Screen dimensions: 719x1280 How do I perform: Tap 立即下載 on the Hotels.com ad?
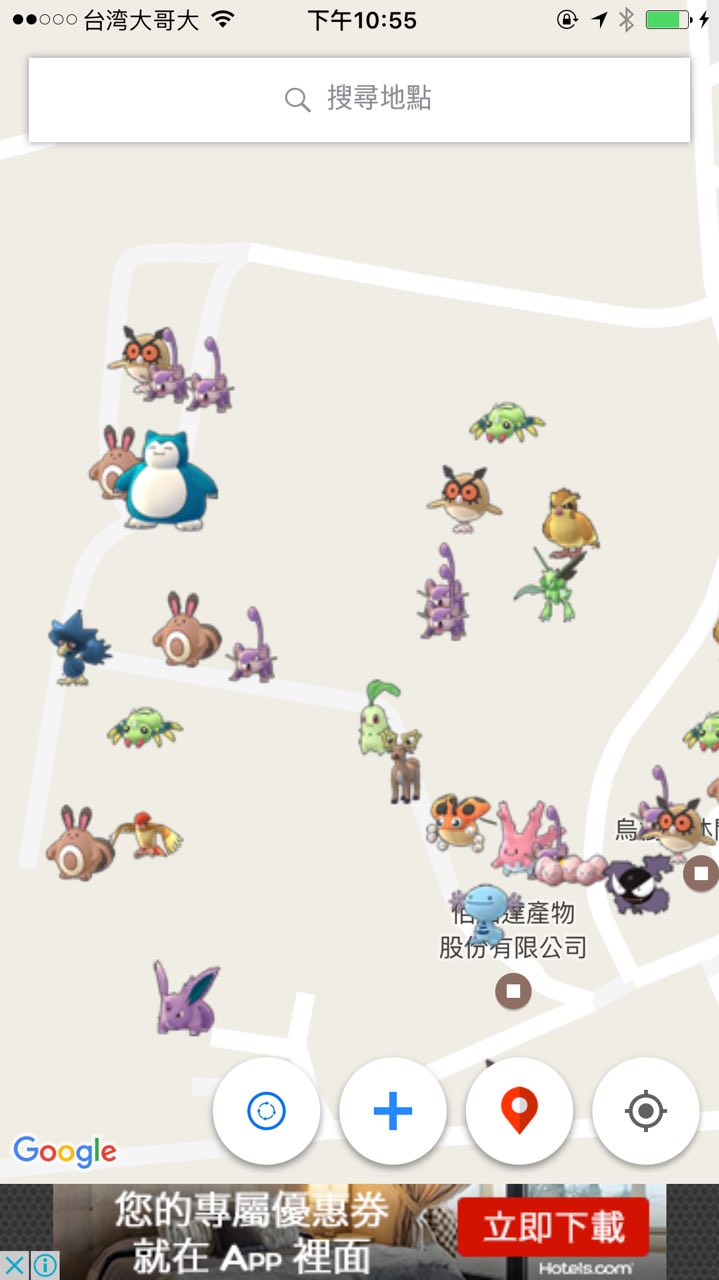553,1227
